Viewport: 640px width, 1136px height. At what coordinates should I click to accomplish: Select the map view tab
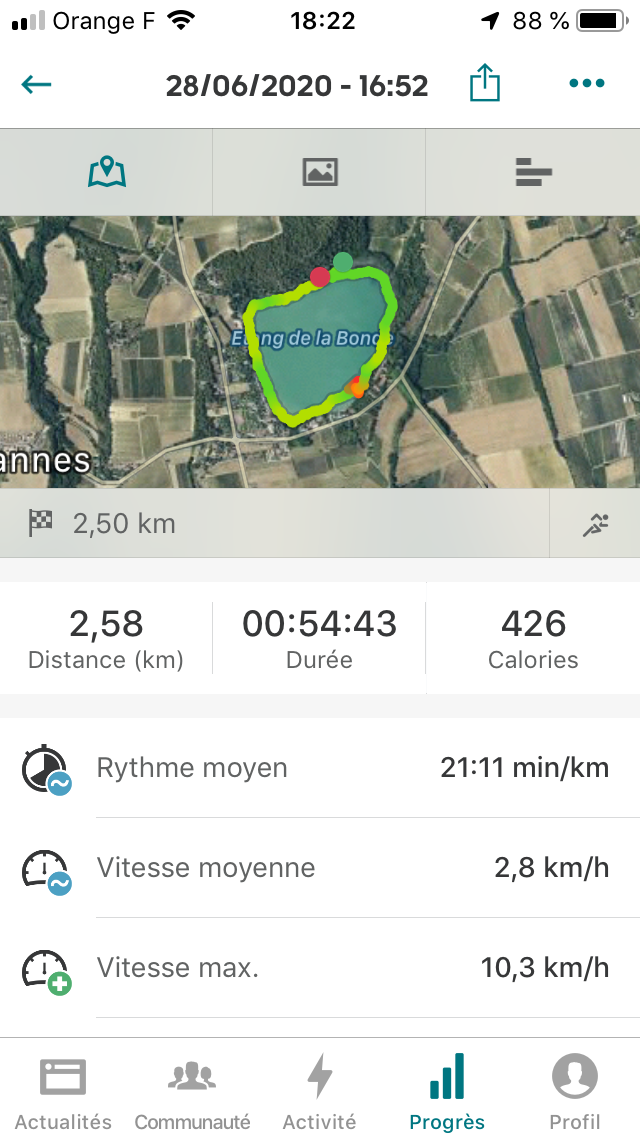point(107,172)
